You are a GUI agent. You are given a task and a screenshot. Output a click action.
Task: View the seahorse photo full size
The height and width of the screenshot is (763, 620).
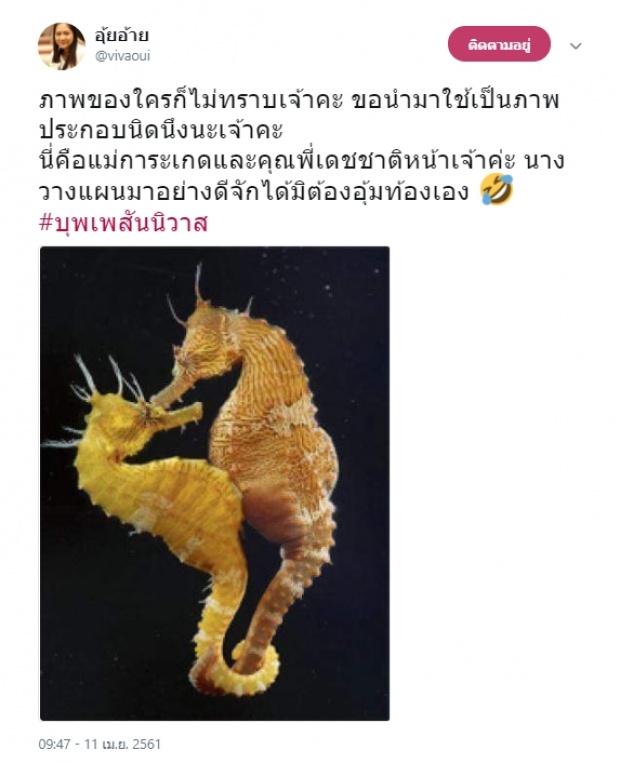[214, 483]
